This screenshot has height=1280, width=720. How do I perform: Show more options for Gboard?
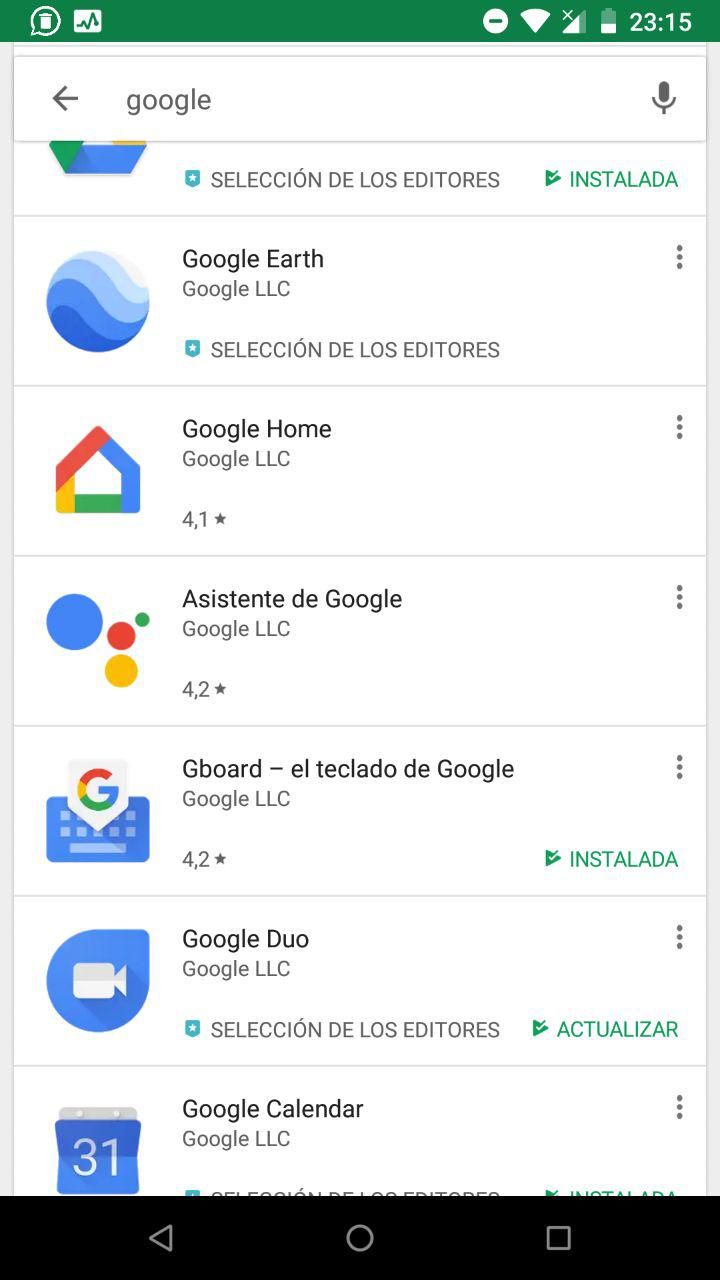[679, 767]
